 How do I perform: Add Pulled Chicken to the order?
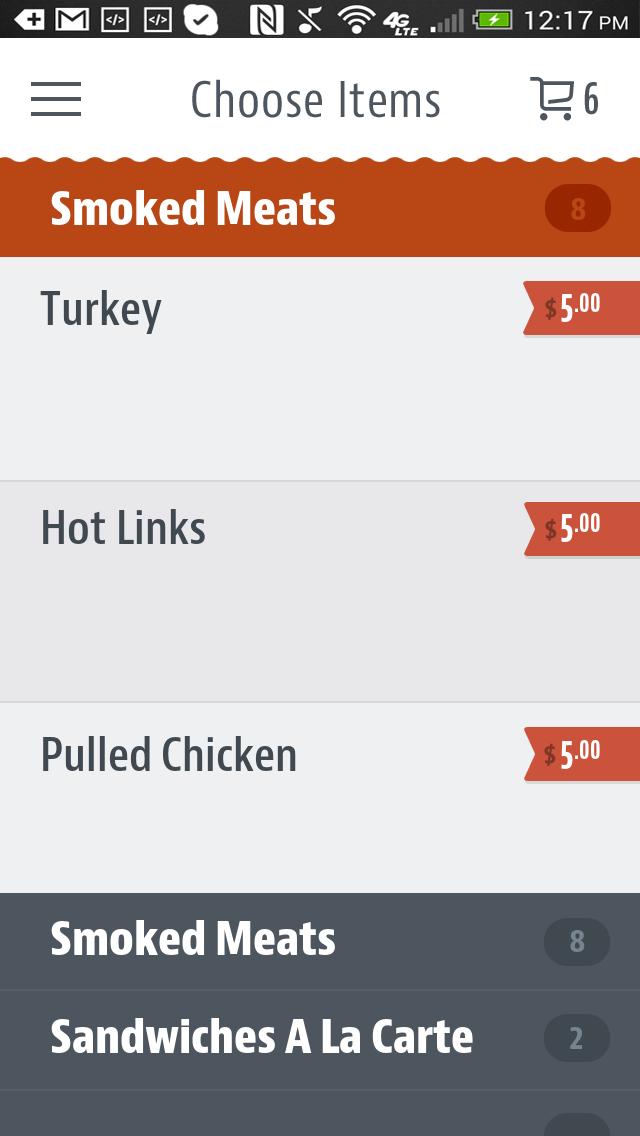point(320,797)
